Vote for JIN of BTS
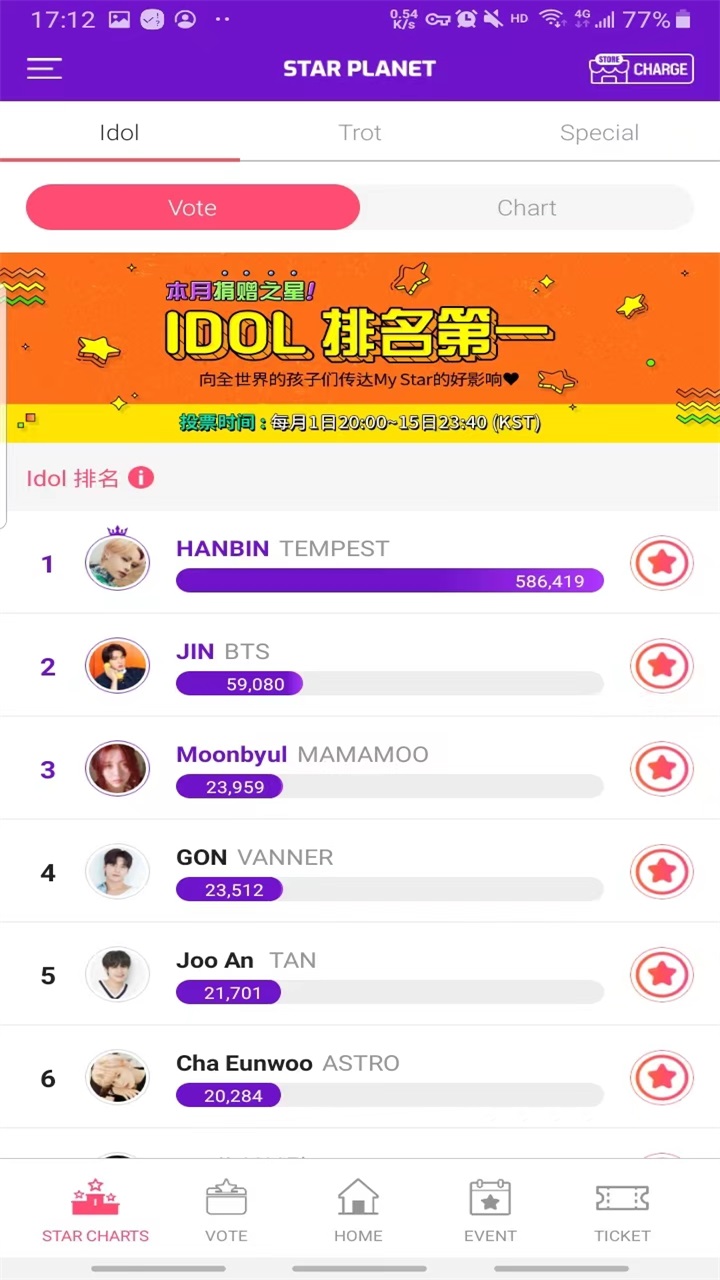 [x=661, y=666]
